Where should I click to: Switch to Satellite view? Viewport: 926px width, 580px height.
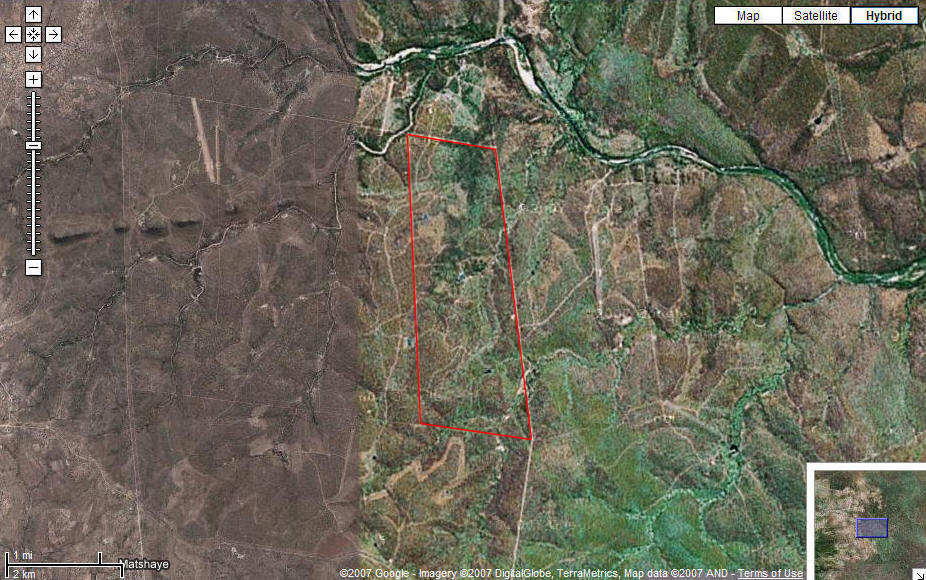tap(815, 15)
